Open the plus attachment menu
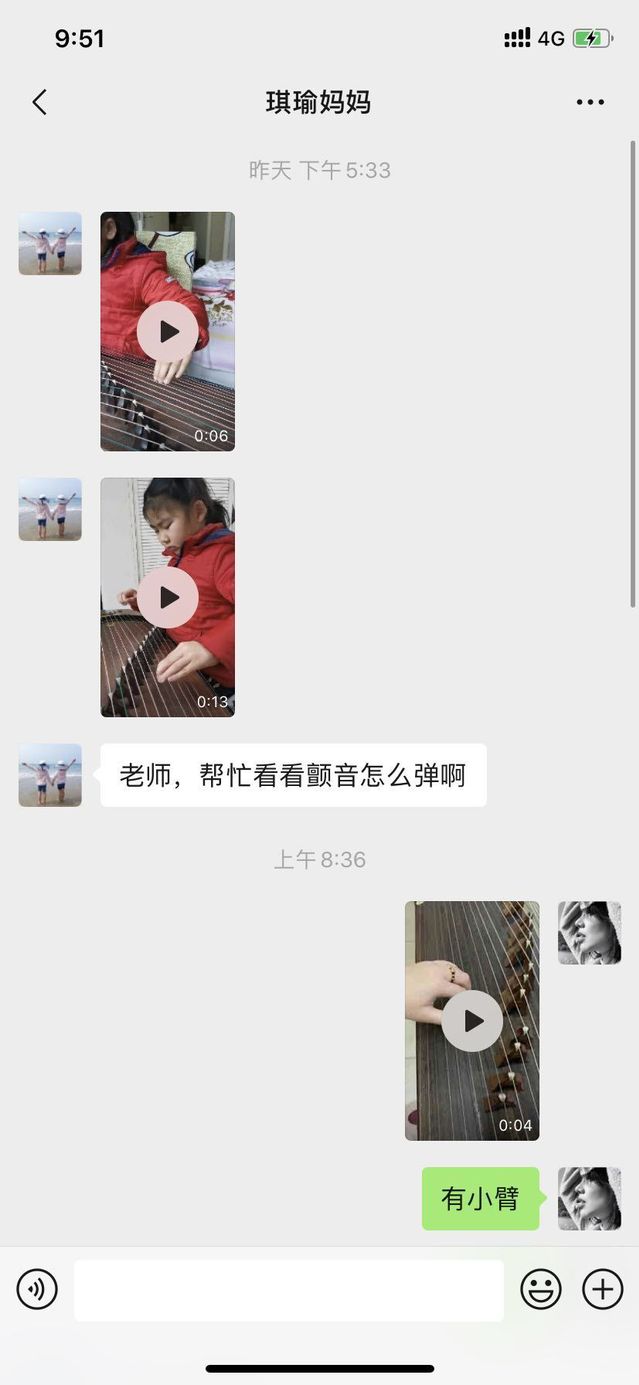Viewport: 639px width, 1385px height. (602, 1290)
